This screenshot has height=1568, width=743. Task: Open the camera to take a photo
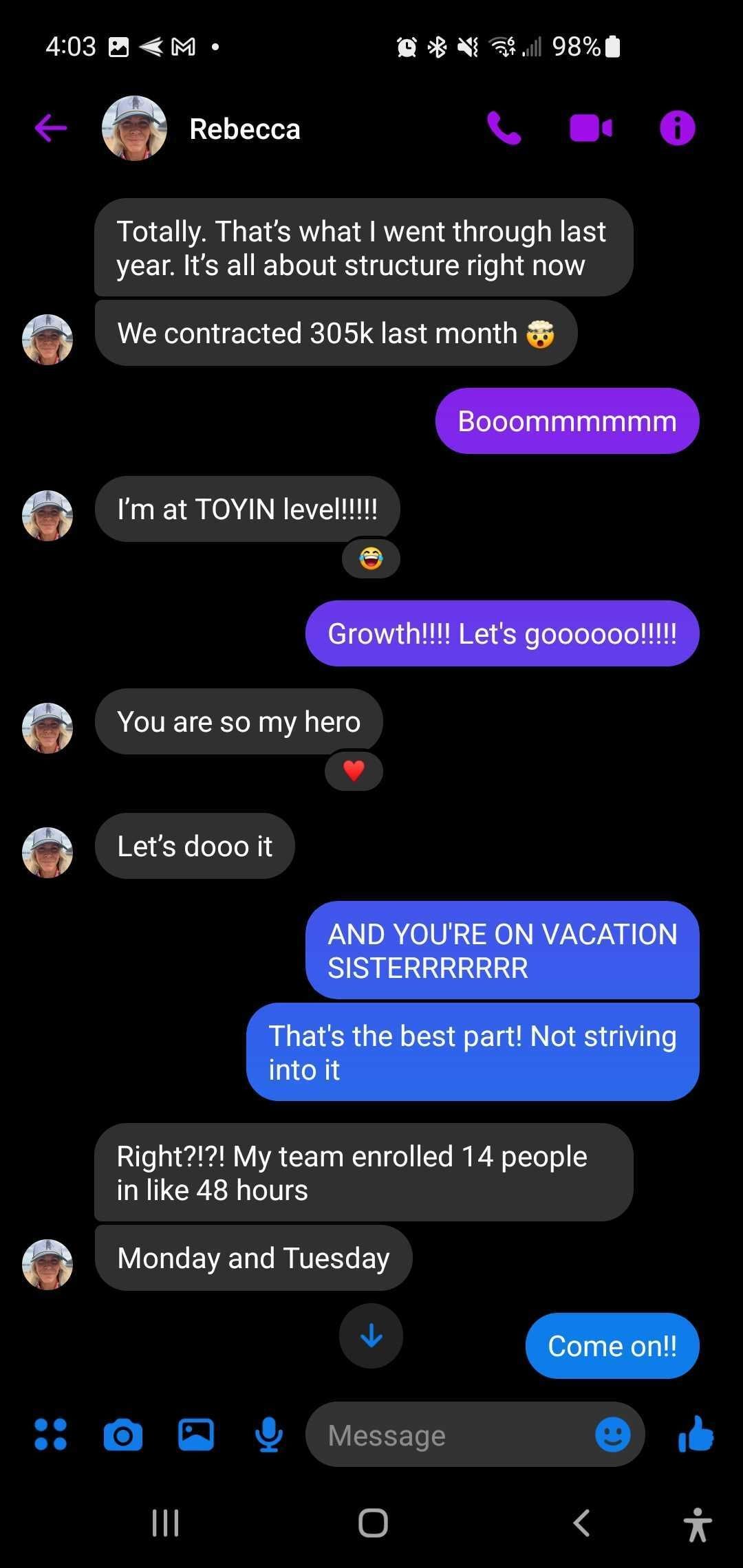click(x=123, y=1435)
